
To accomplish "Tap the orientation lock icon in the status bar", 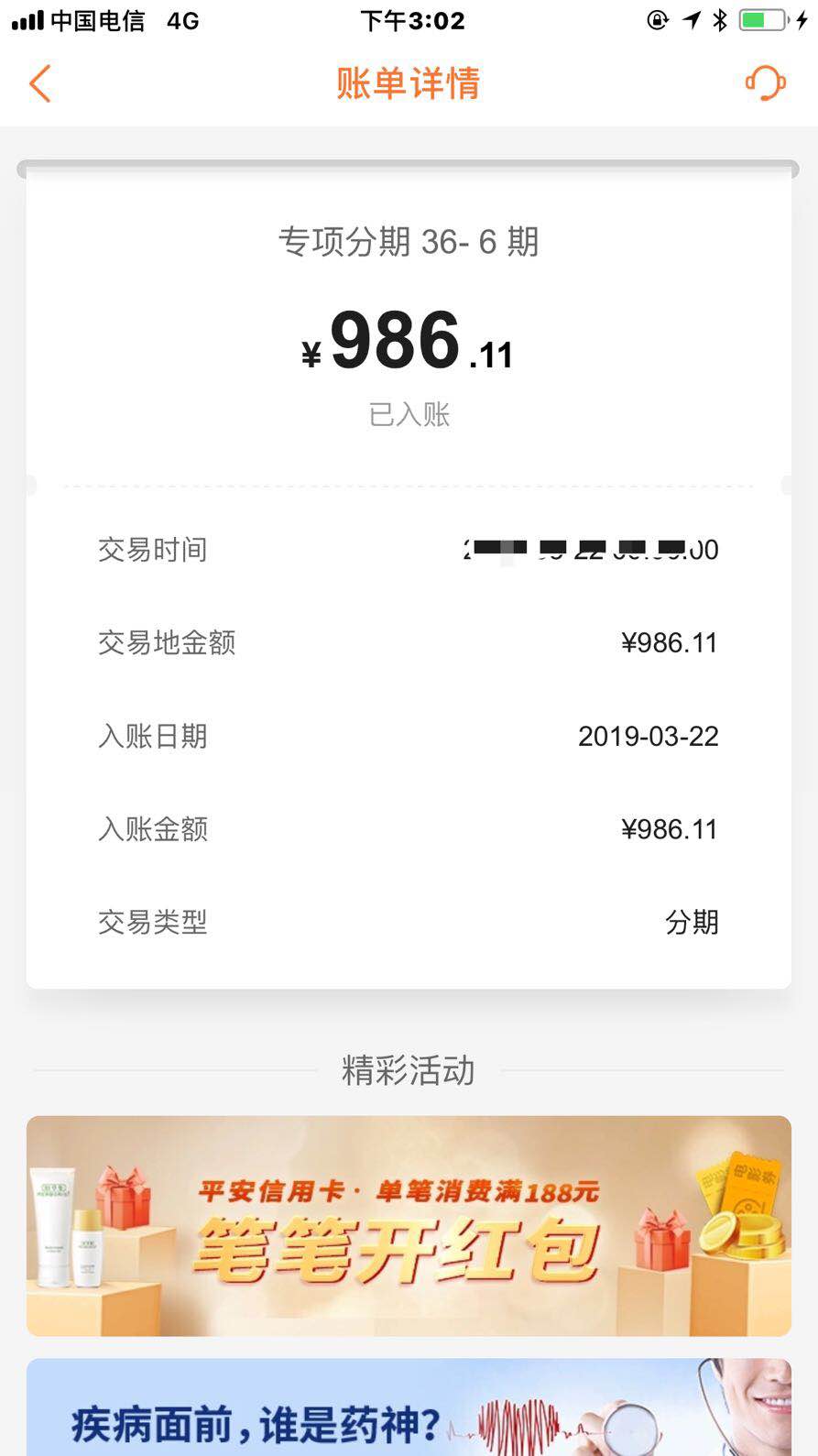I will tap(656, 18).
